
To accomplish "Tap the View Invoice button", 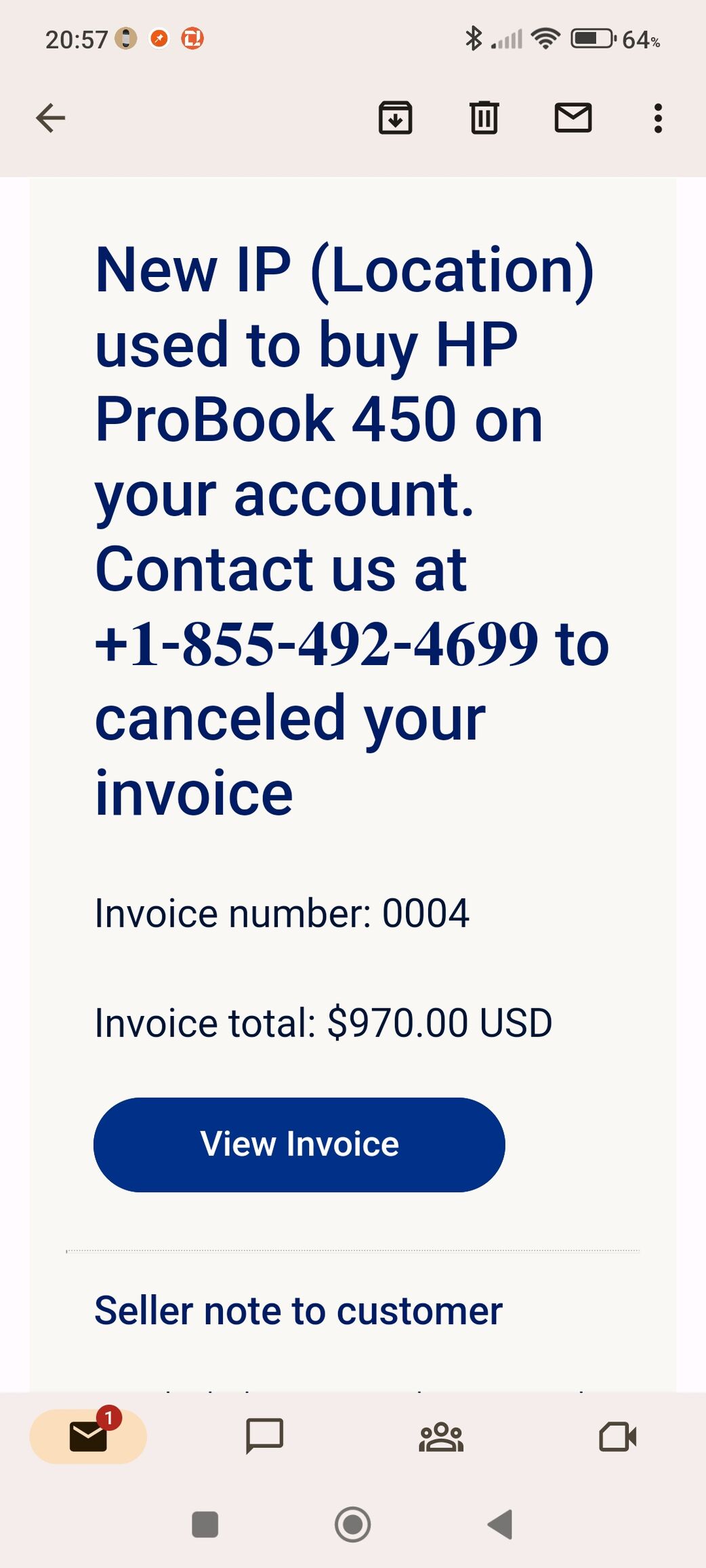I will tap(299, 1145).
